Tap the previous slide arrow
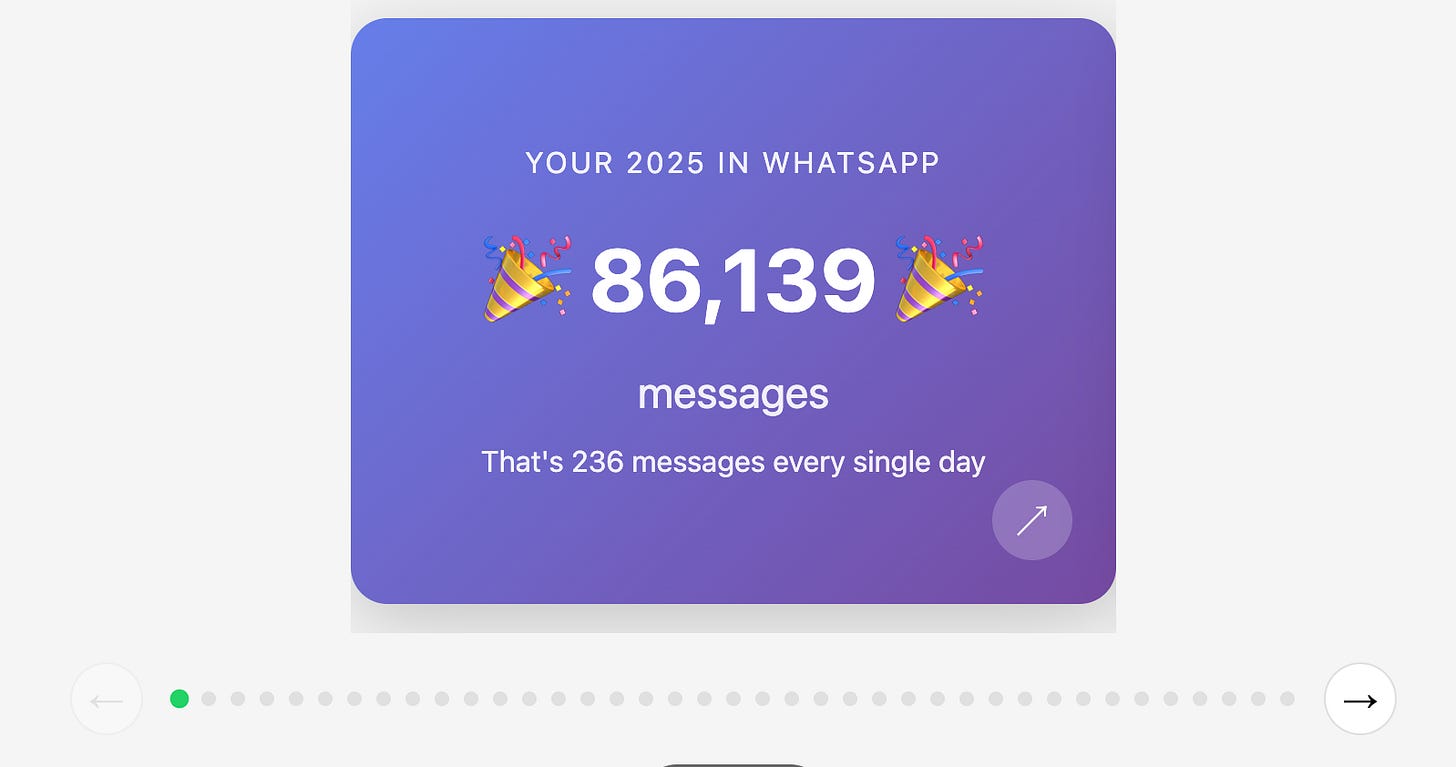 click(106, 699)
